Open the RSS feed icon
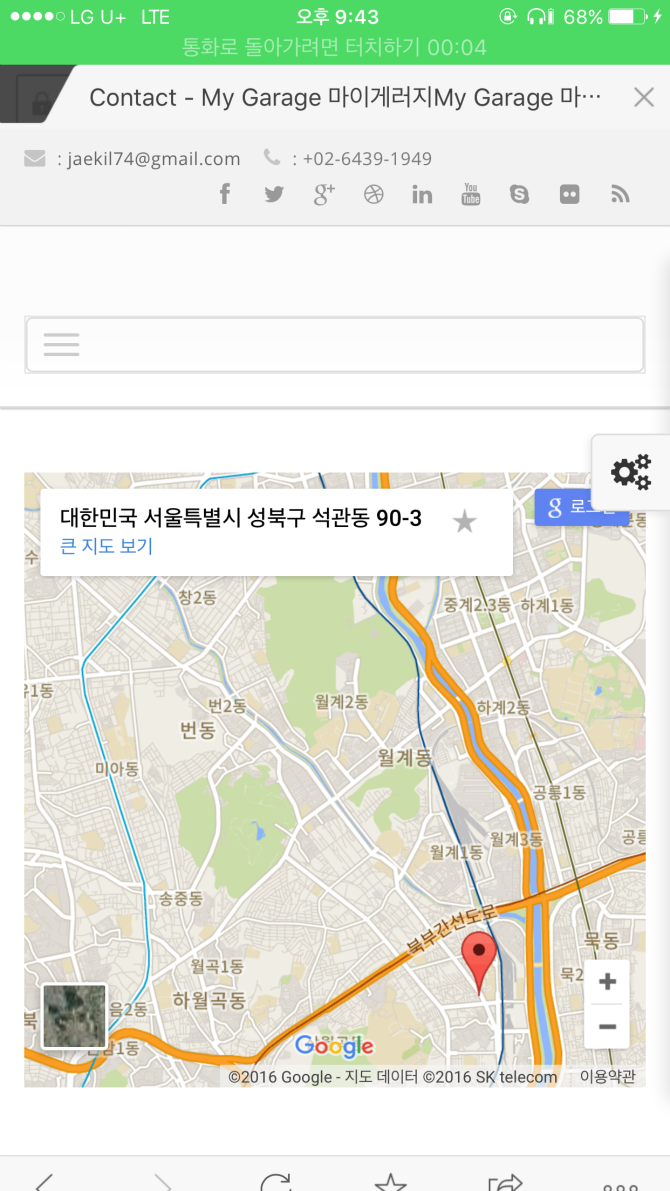The width and height of the screenshot is (670, 1191). click(620, 194)
